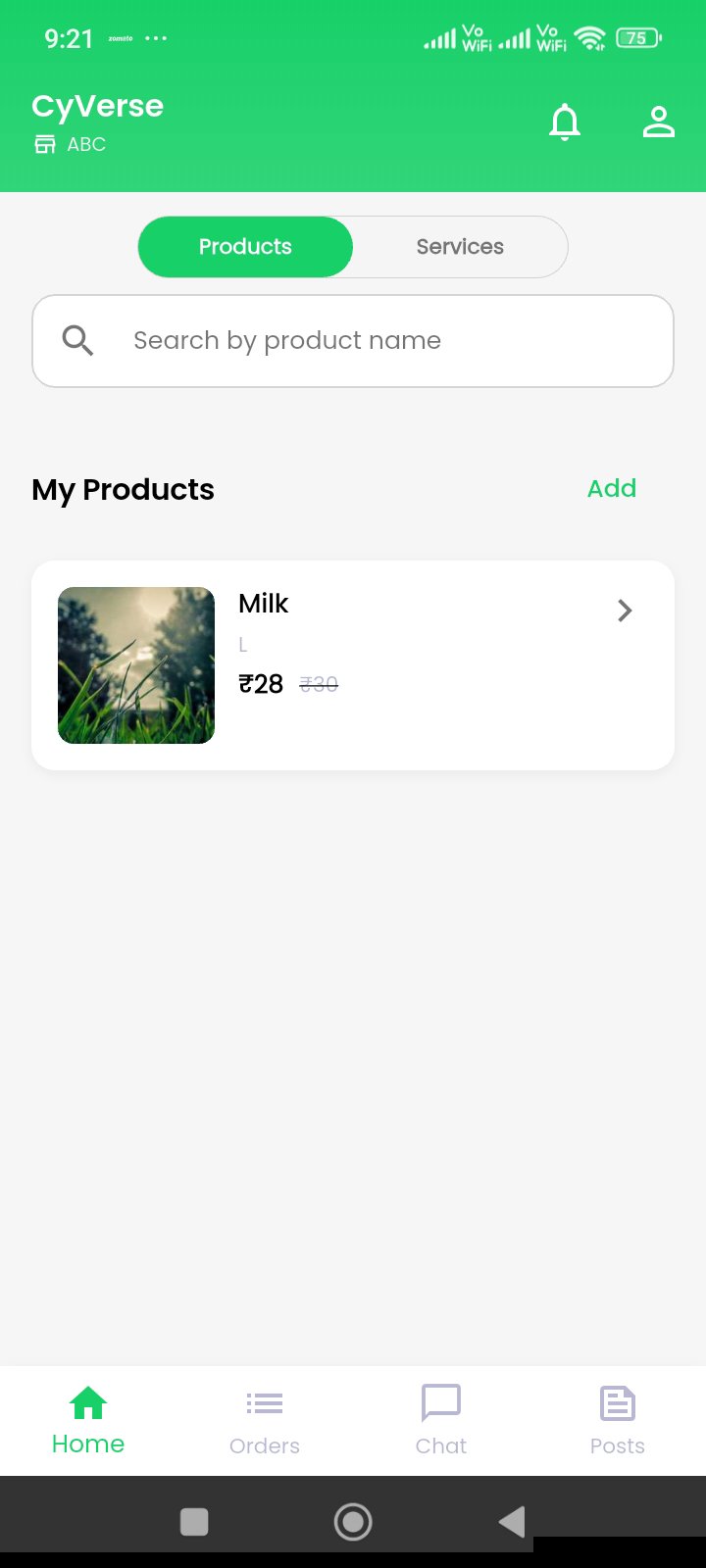The image size is (706, 1568).
Task: Open the notifications bell
Action: click(x=565, y=122)
